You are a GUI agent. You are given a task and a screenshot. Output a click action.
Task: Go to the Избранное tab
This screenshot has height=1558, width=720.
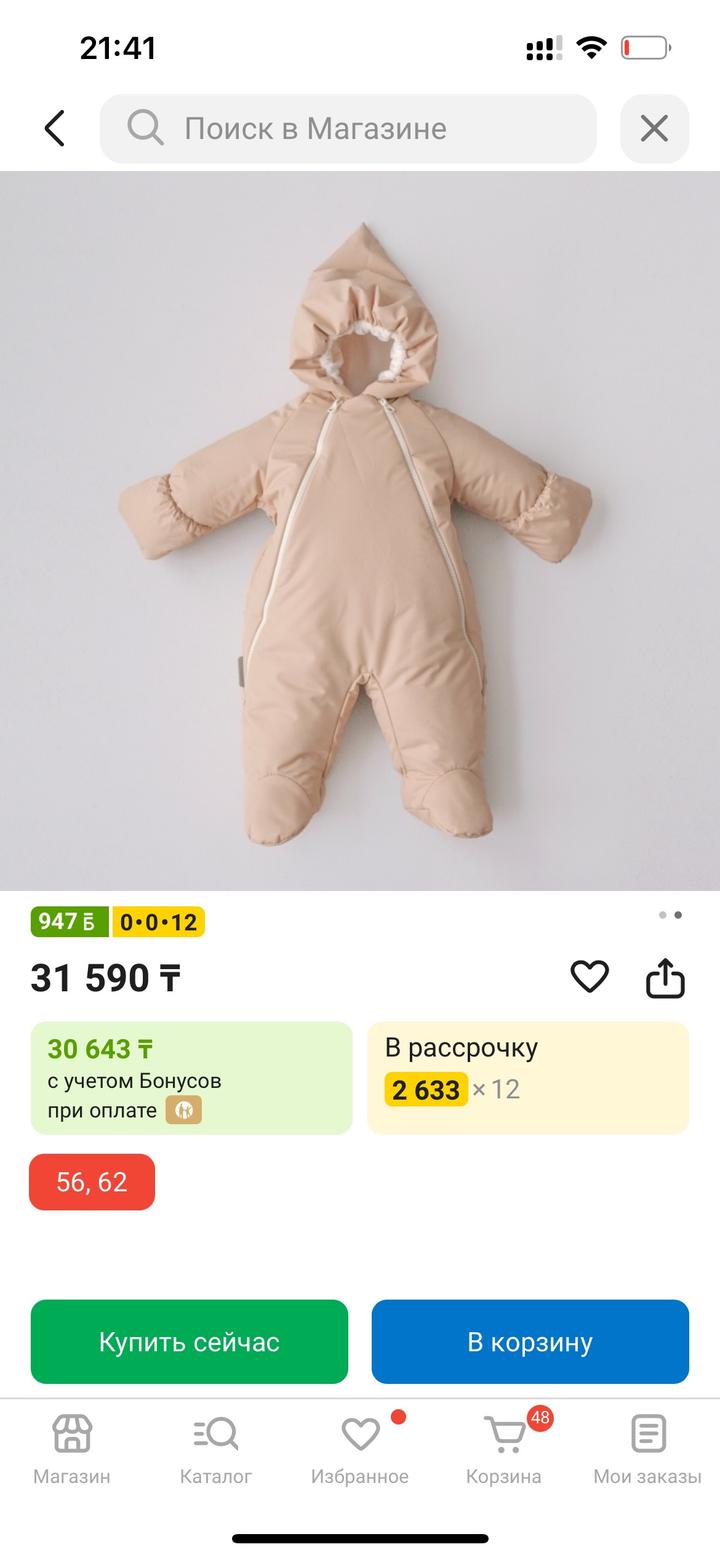pyautogui.click(x=360, y=1448)
